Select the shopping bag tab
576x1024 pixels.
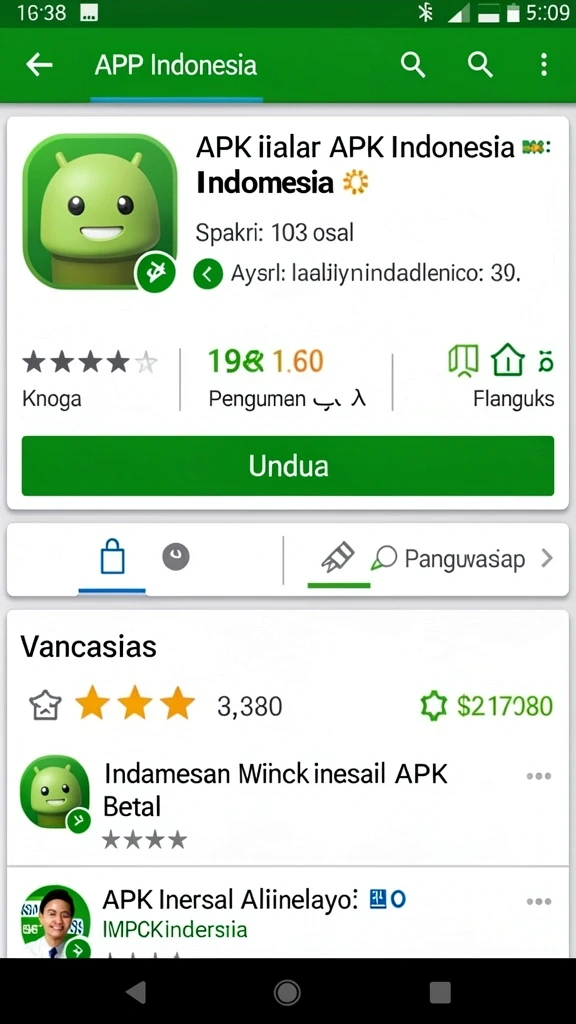112,559
